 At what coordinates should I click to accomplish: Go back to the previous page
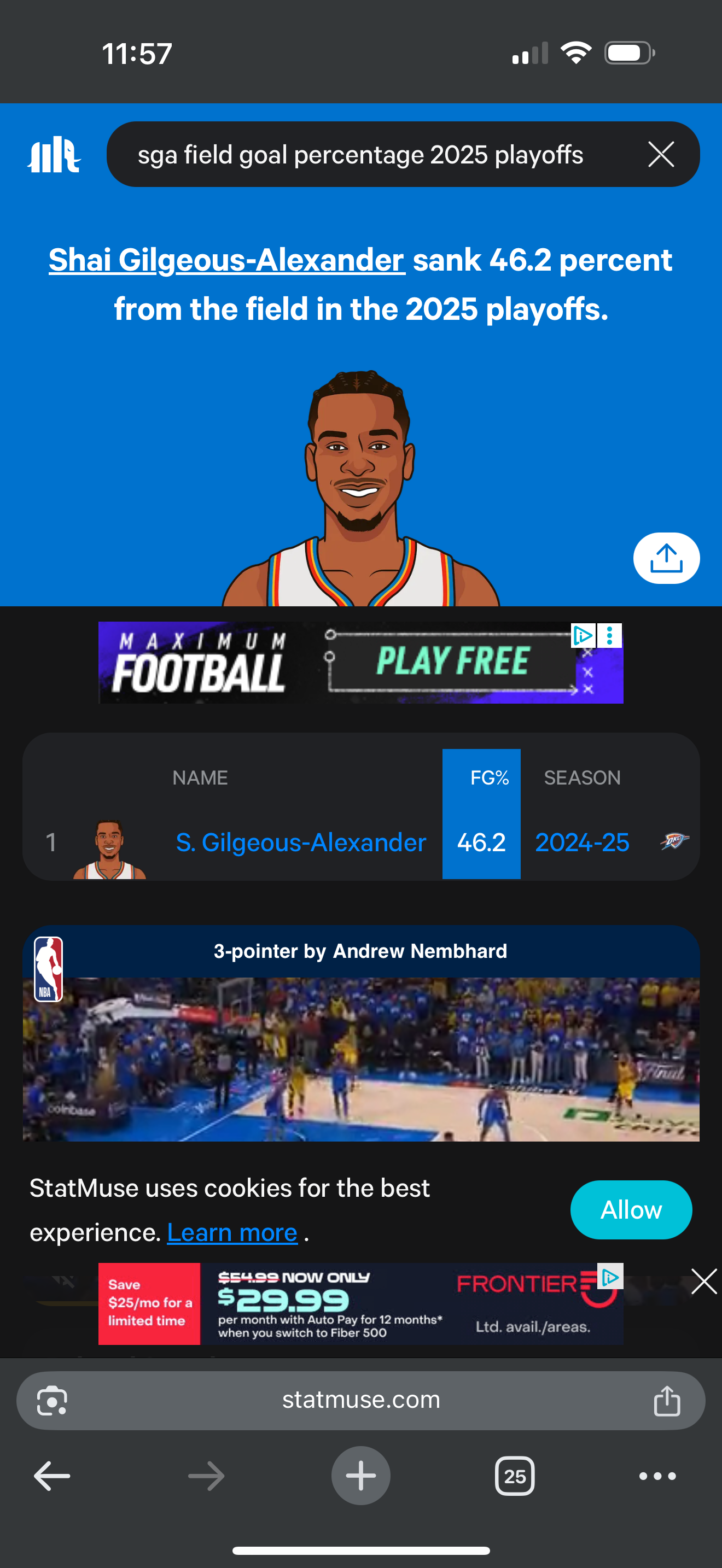(x=52, y=1476)
